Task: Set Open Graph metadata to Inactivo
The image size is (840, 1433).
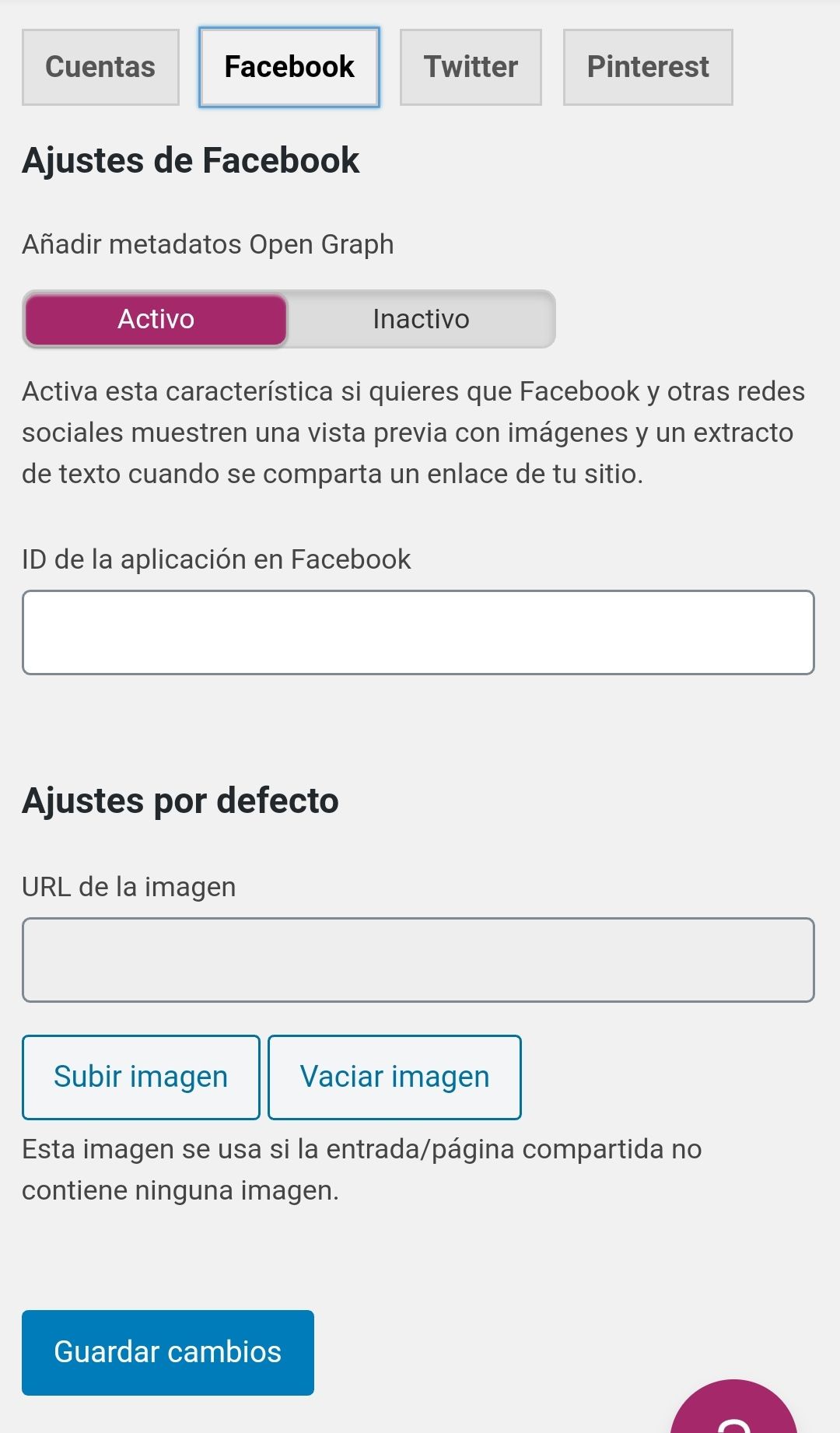Action: pos(421,319)
